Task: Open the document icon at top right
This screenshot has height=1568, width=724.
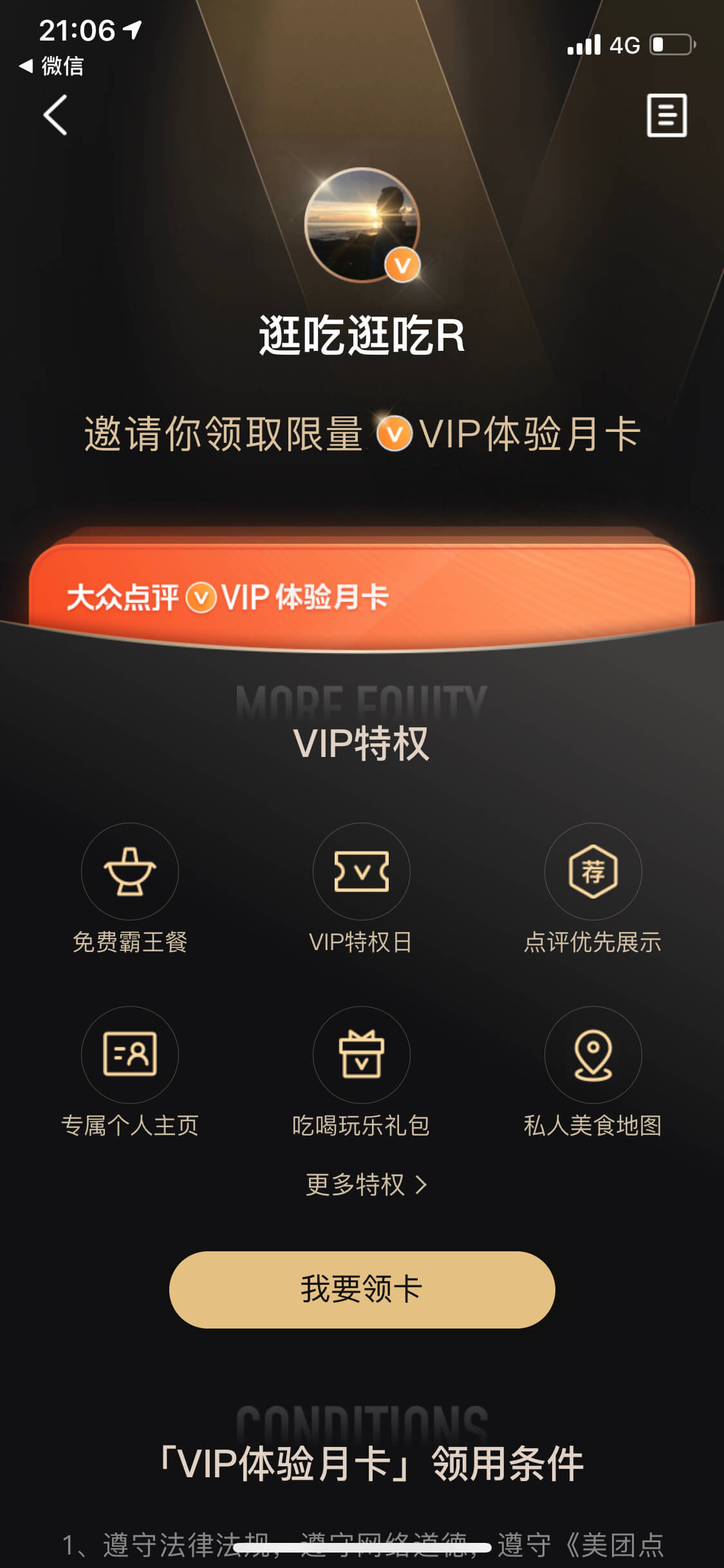Action: coord(667,115)
